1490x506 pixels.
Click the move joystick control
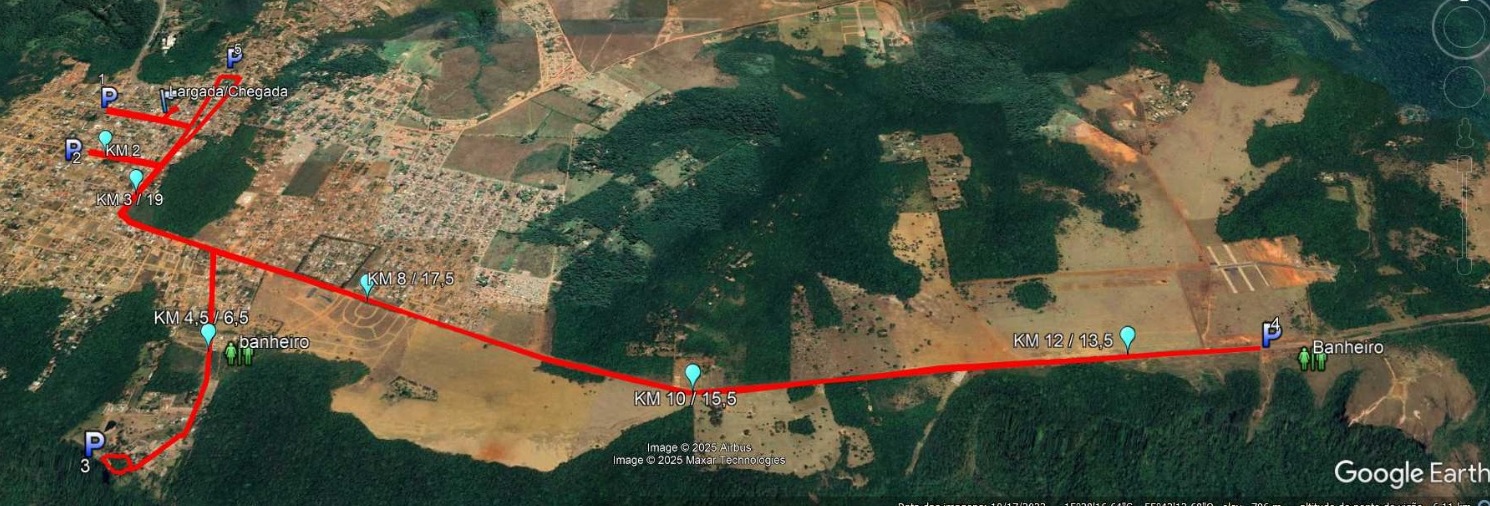pyautogui.click(x=1464, y=87)
